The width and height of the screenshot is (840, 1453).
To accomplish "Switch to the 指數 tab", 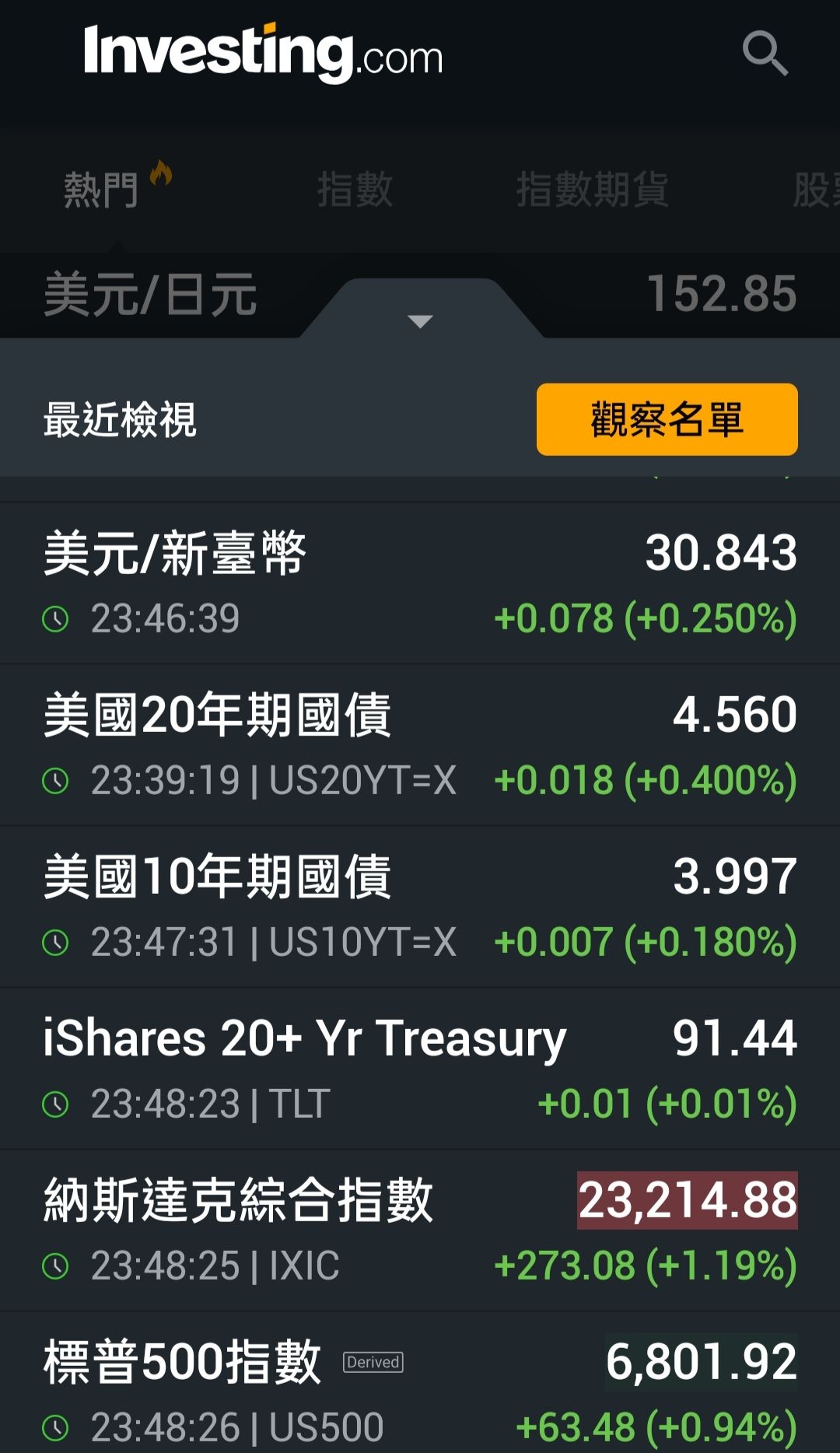I will point(355,190).
